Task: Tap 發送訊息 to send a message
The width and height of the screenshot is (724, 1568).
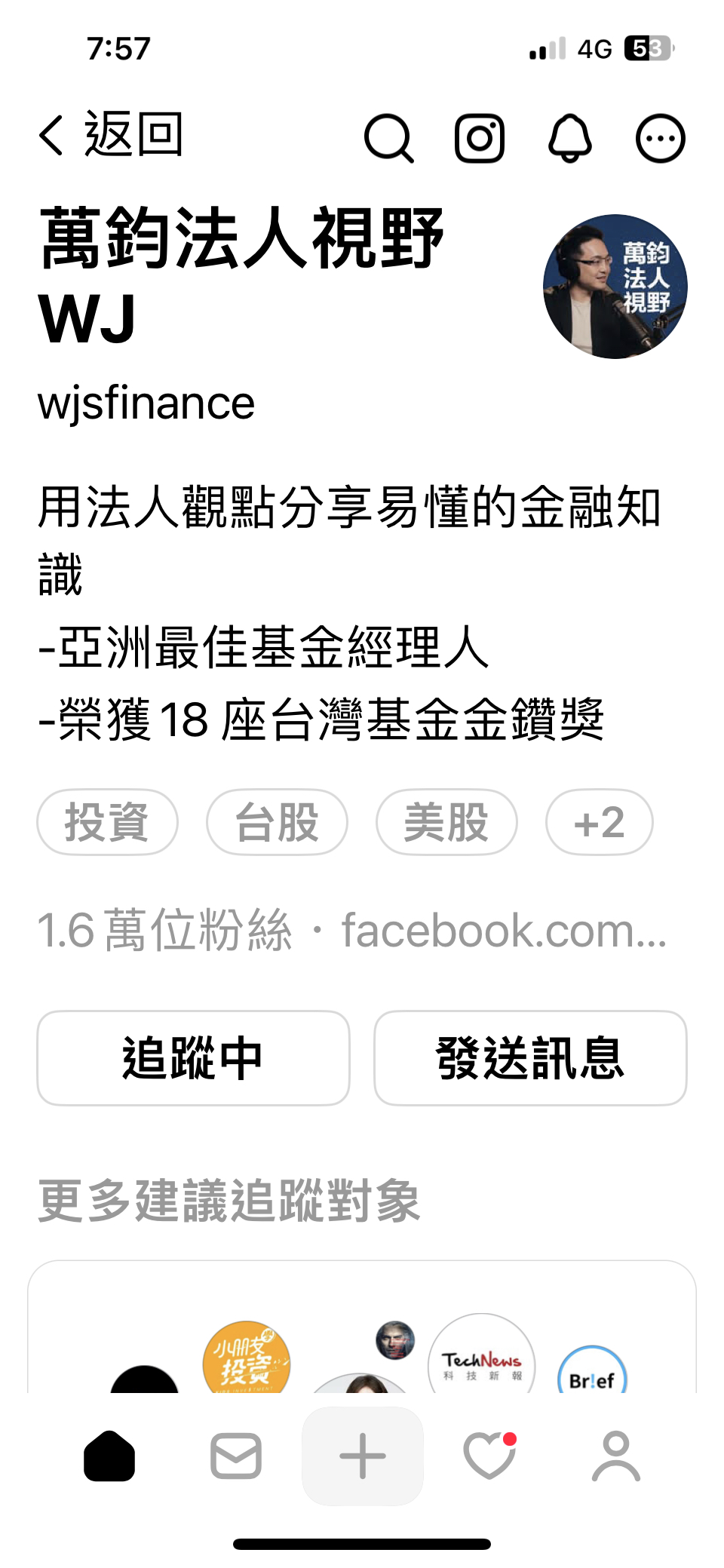Action: (530, 1058)
